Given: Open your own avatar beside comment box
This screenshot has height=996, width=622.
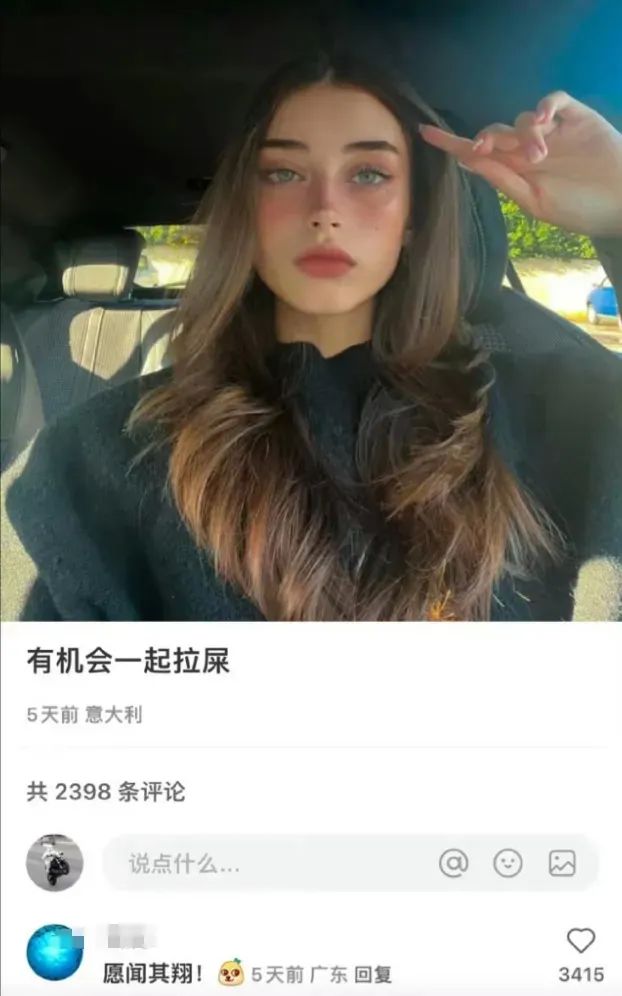Looking at the screenshot, I should (x=55, y=863).
